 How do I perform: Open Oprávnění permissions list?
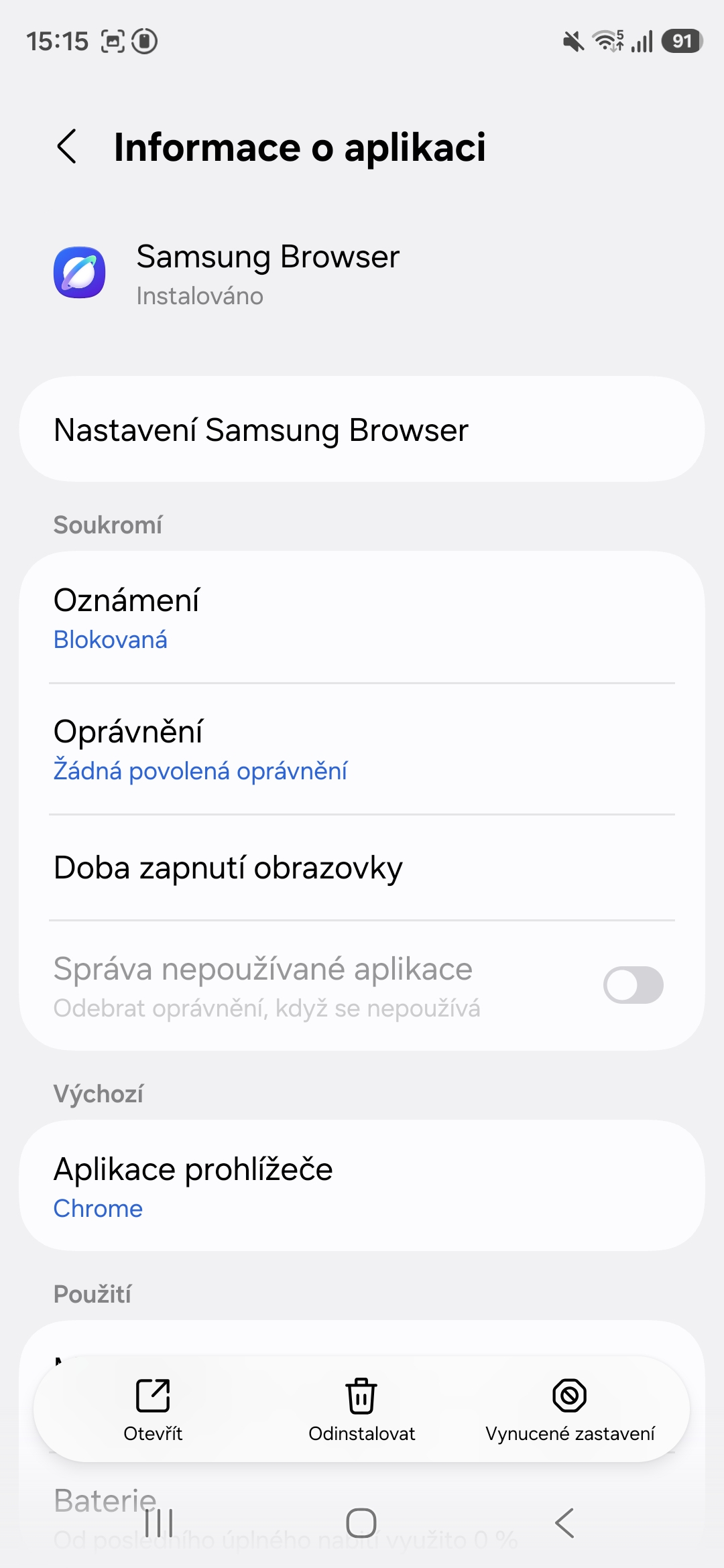click(x=362, y=749)
